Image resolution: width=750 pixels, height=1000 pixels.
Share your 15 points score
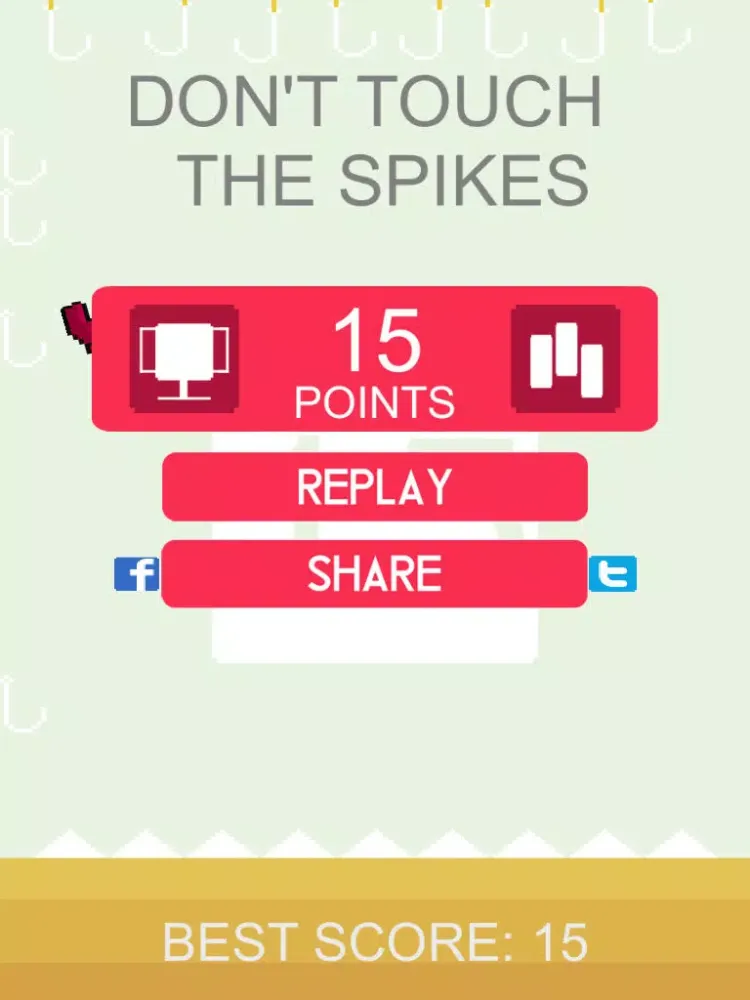374,574
